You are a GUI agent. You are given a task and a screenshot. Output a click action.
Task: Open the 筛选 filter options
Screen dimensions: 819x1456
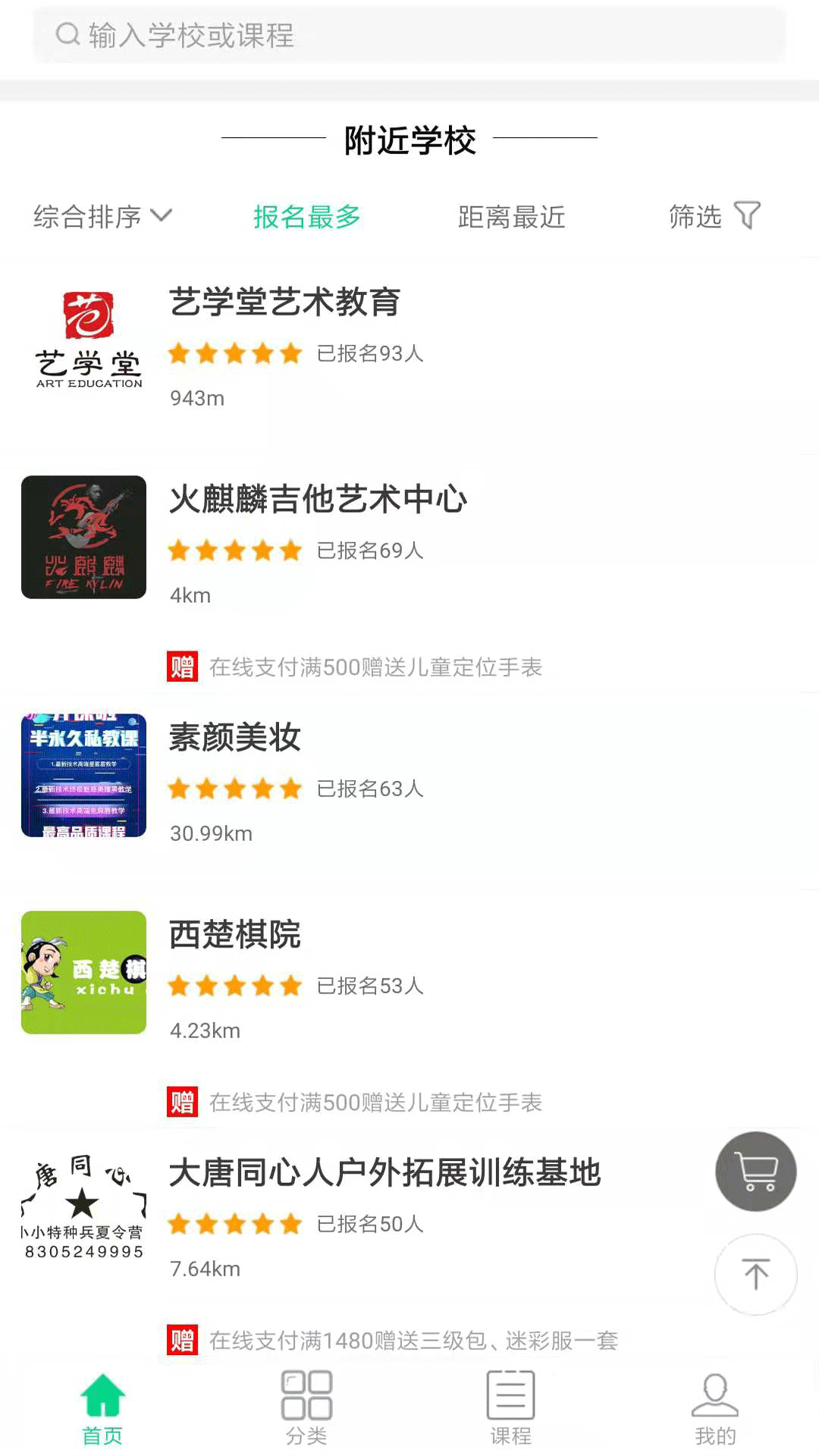click(714, 217)
